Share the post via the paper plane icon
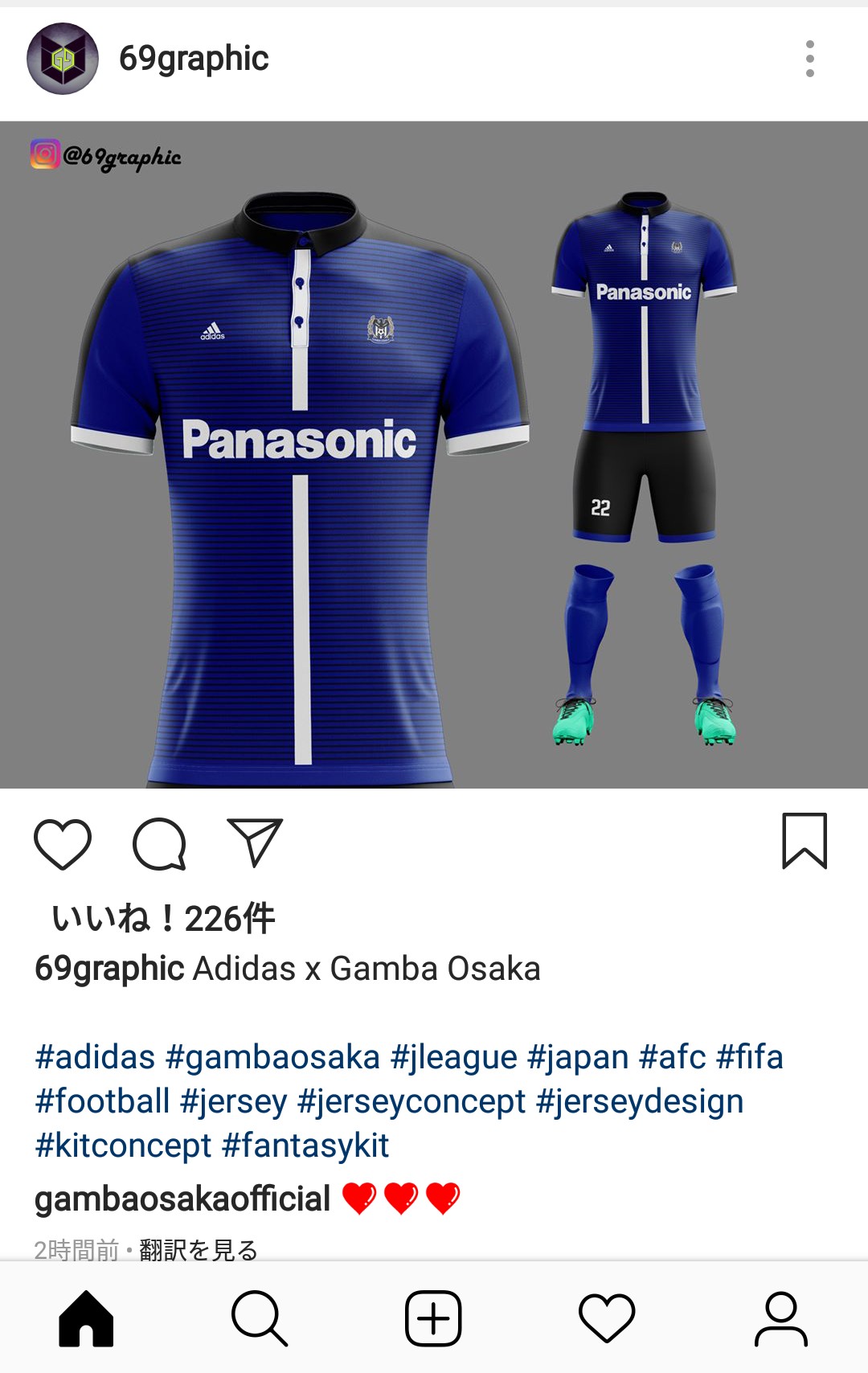868x1373 pixels. click(255, 842)
